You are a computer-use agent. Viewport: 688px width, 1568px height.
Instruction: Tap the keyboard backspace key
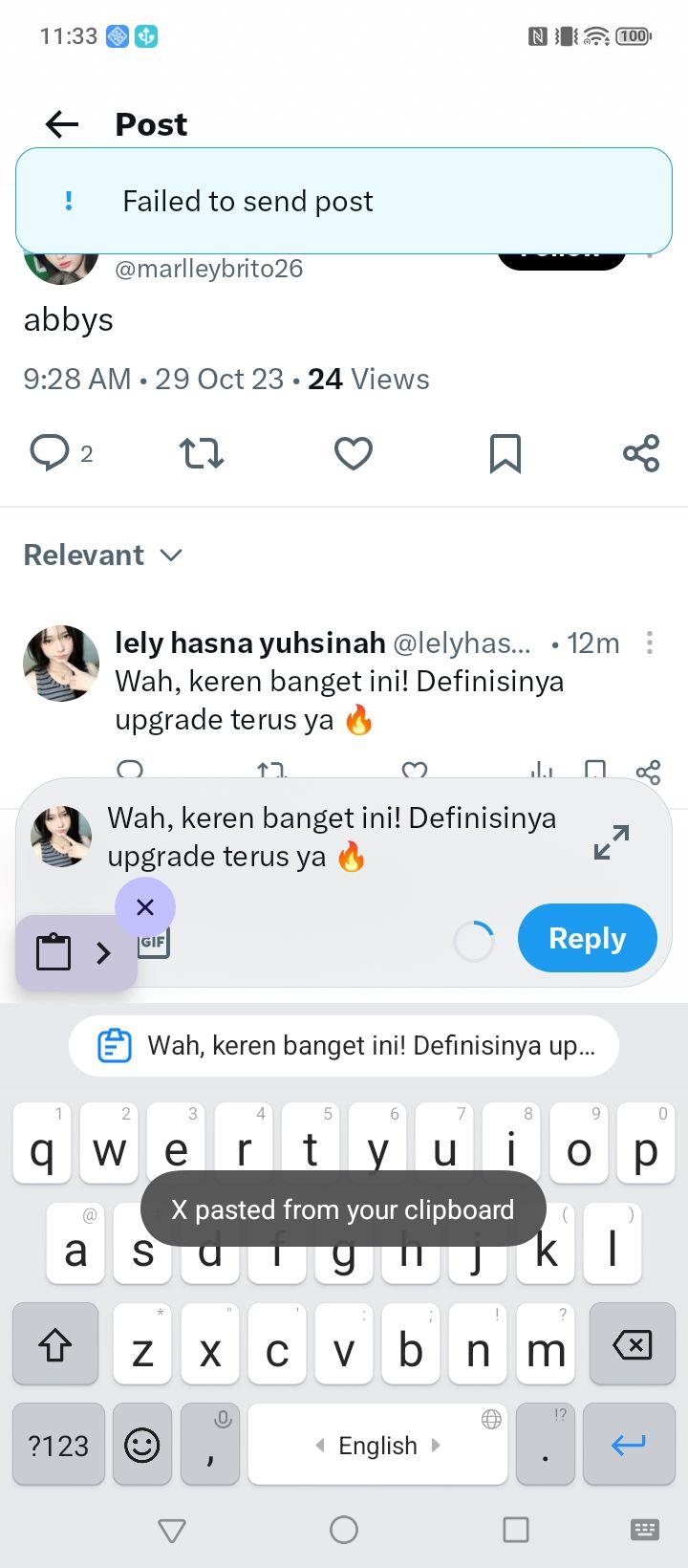(x=633, y=1344)
